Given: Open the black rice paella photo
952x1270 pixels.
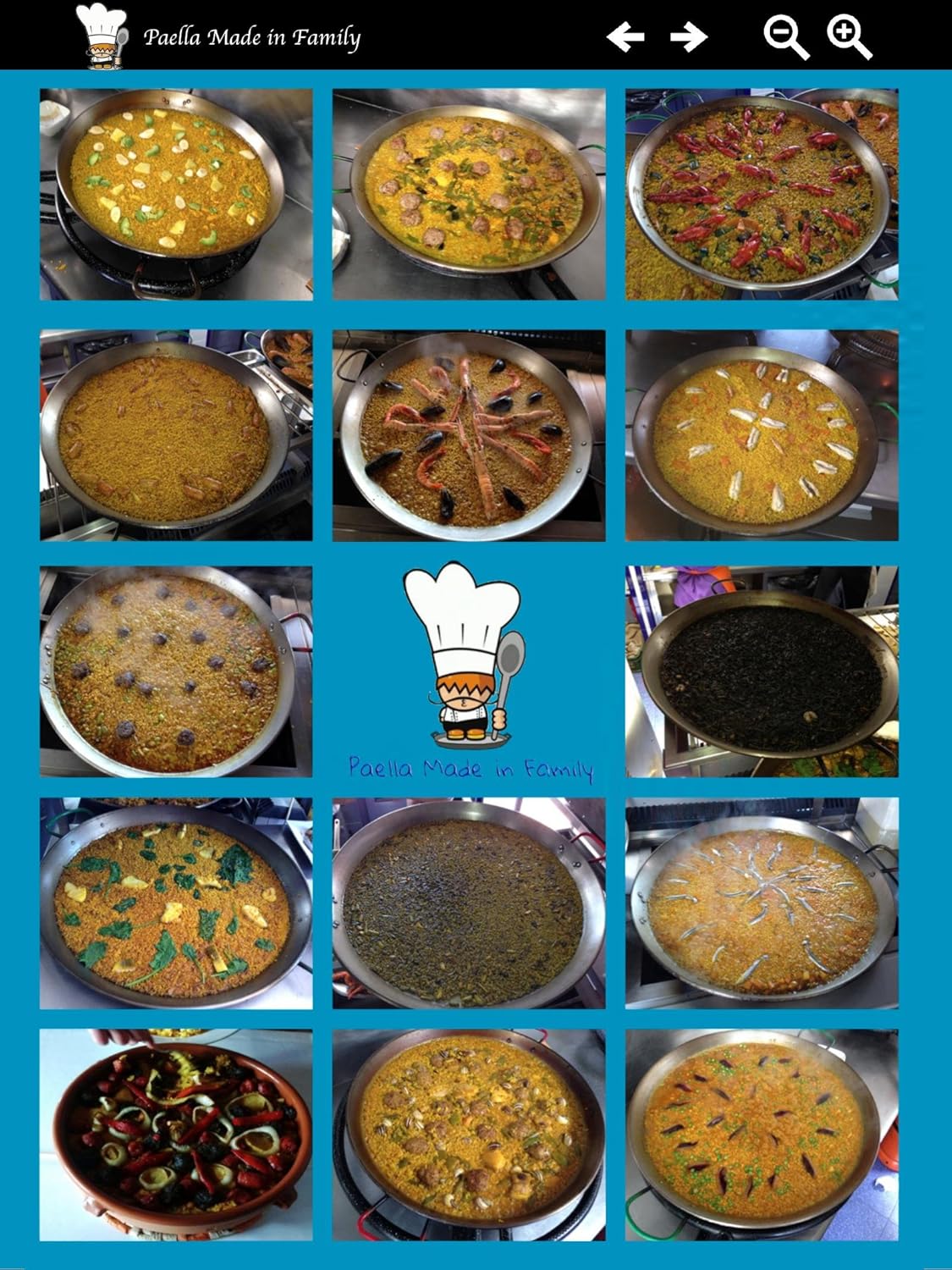Looking at the screenshot, I should 762,671.
